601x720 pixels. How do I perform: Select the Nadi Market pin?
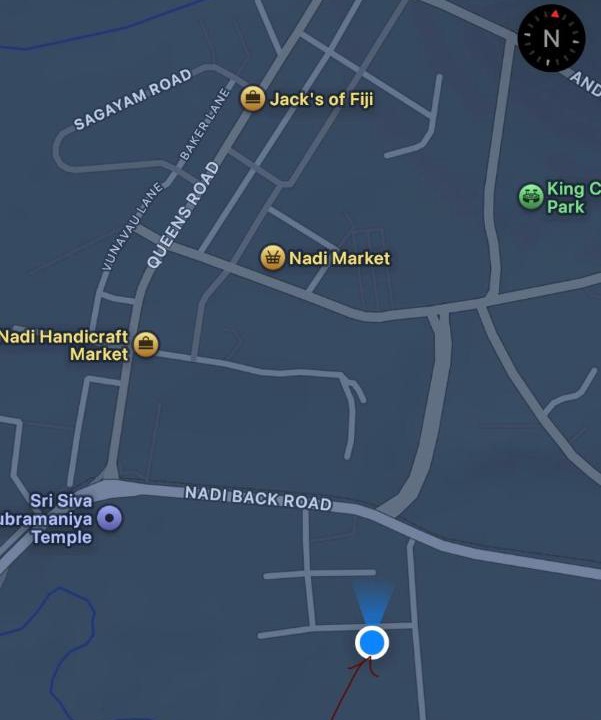pyautogui.click(x=272, y=258)
